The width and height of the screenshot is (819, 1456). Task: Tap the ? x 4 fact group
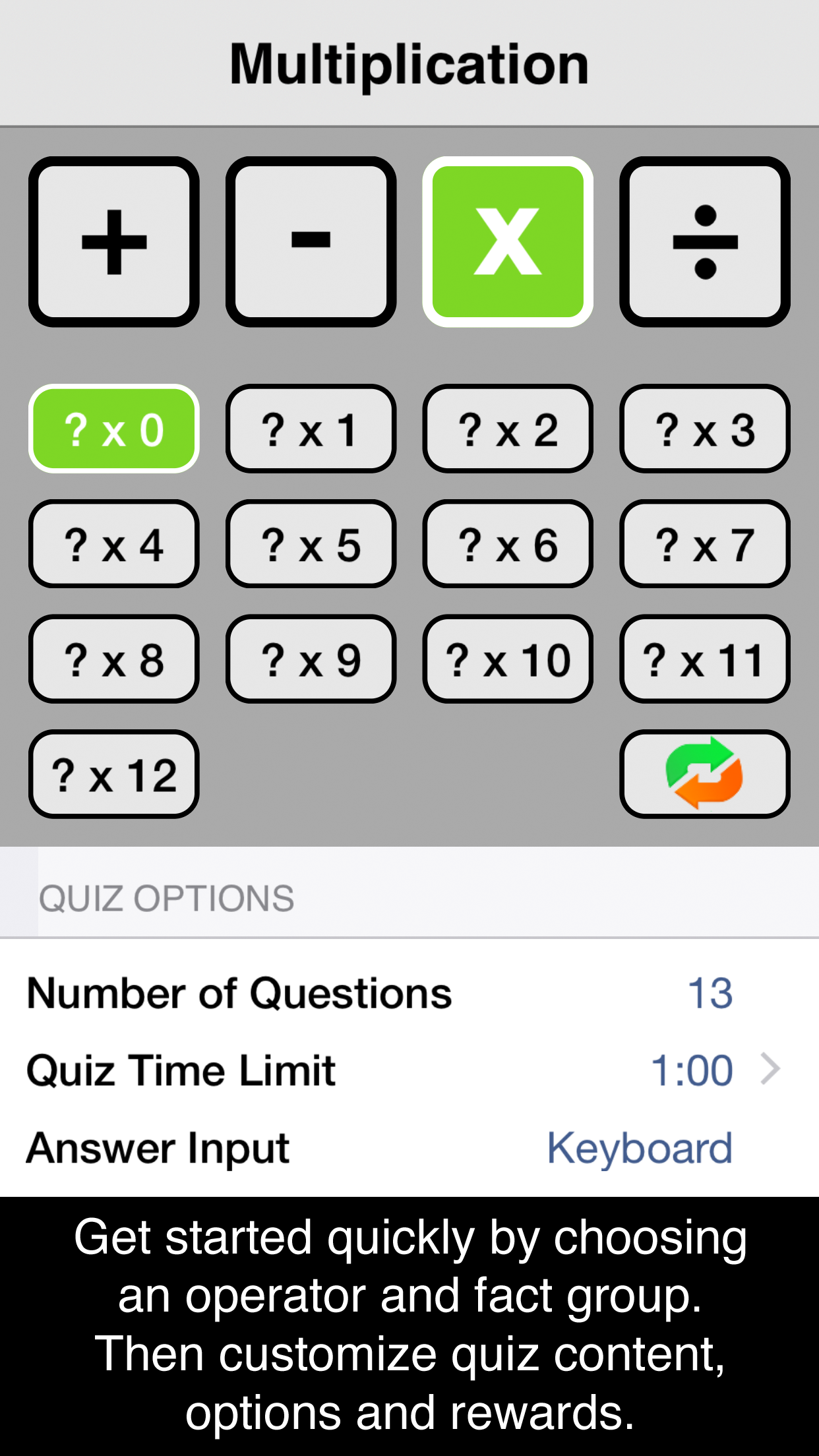coord(113,544)
